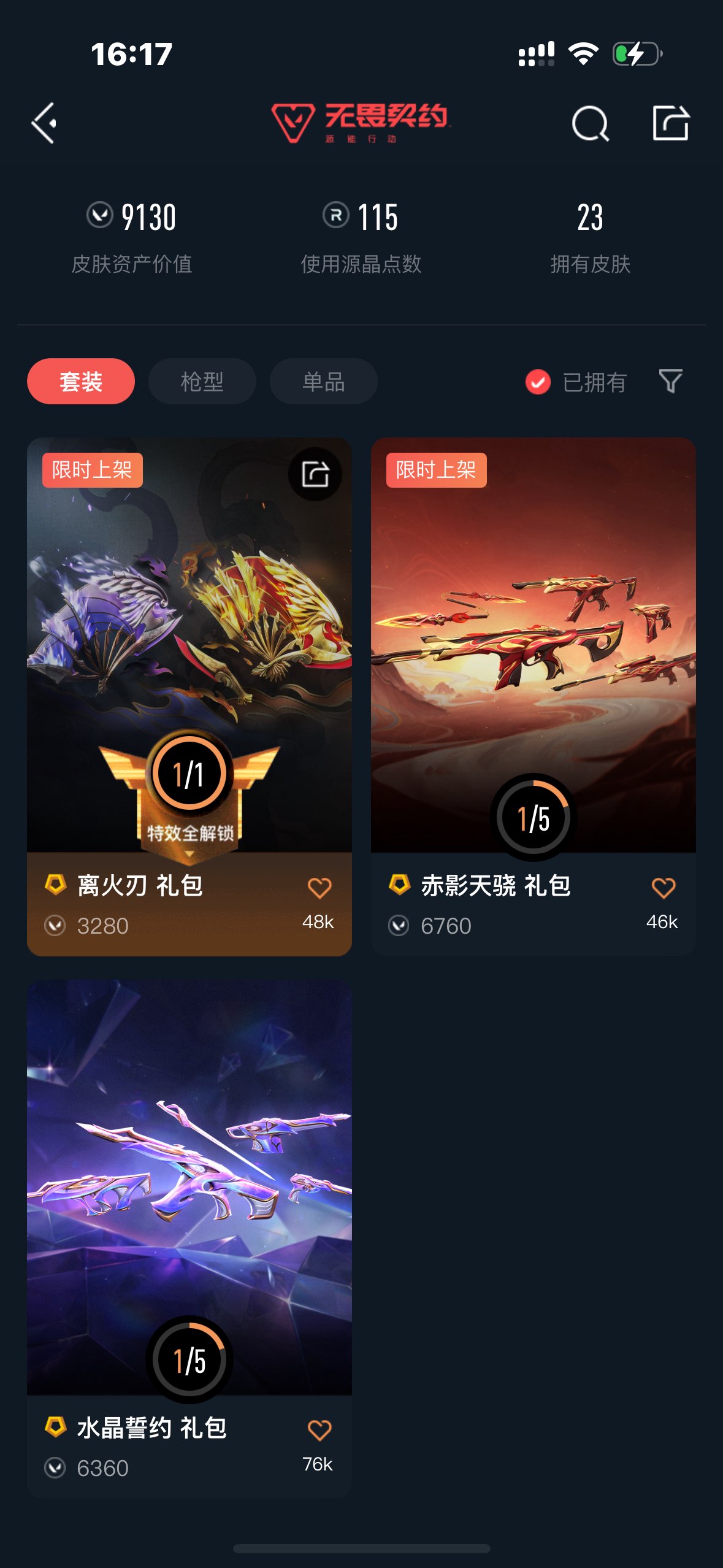
Task: Select the 套装 tab
Action: pos(81,382)
